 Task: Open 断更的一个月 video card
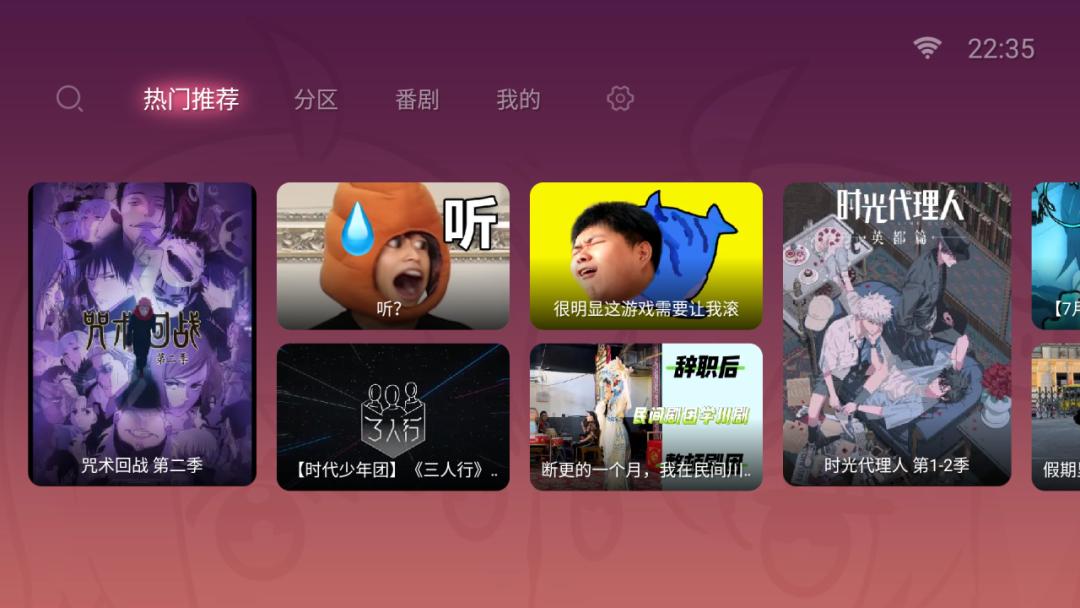point(646,417)
